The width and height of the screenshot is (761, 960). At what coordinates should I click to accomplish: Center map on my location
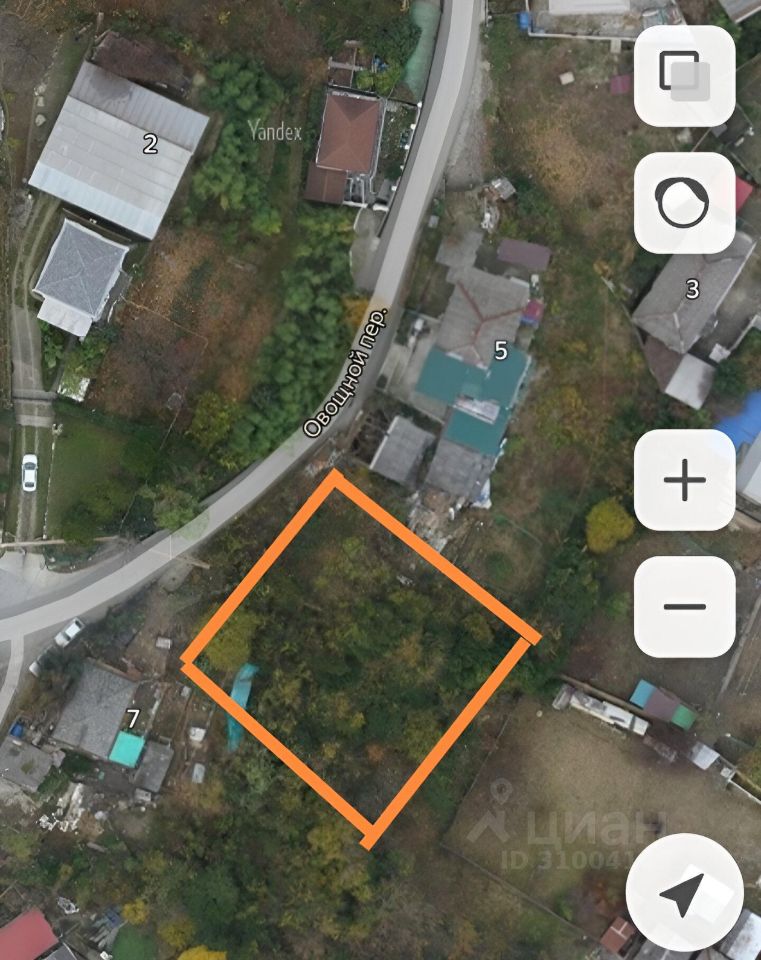pyautogui.click(x=684, y=893)
